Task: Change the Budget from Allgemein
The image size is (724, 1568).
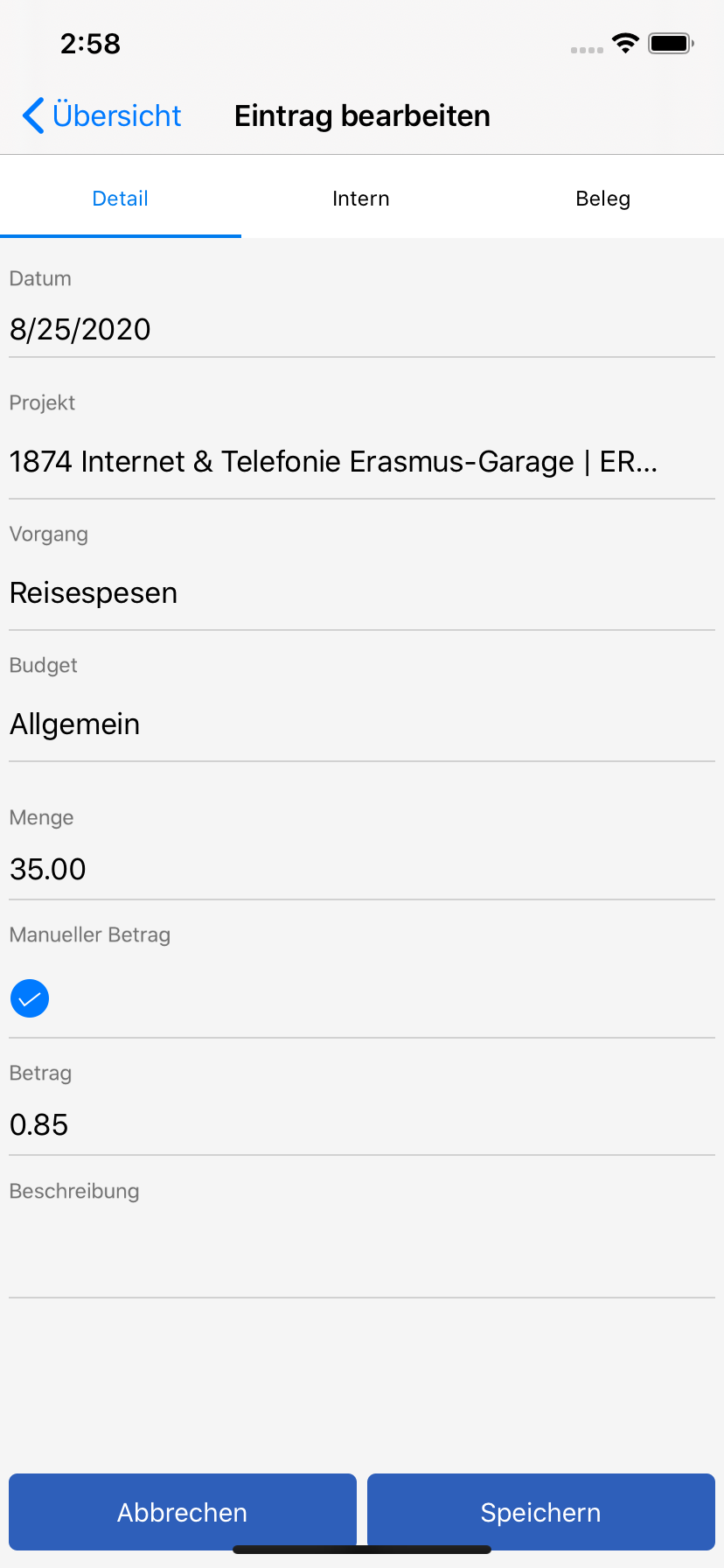Action: tap(361, 724)
